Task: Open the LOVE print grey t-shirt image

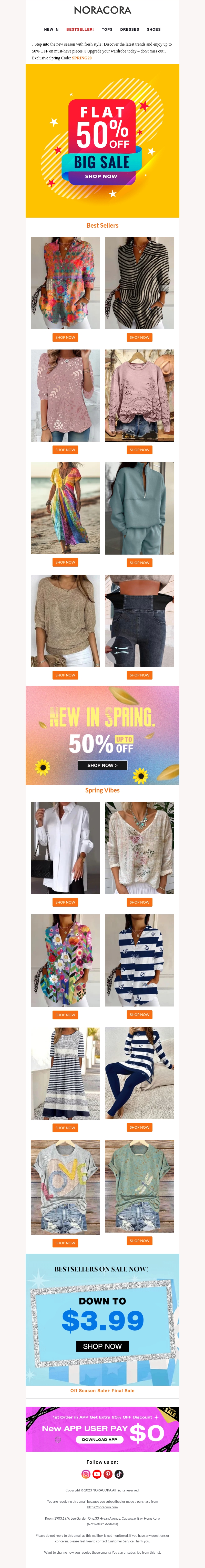Action: (x=65, y=1187)
